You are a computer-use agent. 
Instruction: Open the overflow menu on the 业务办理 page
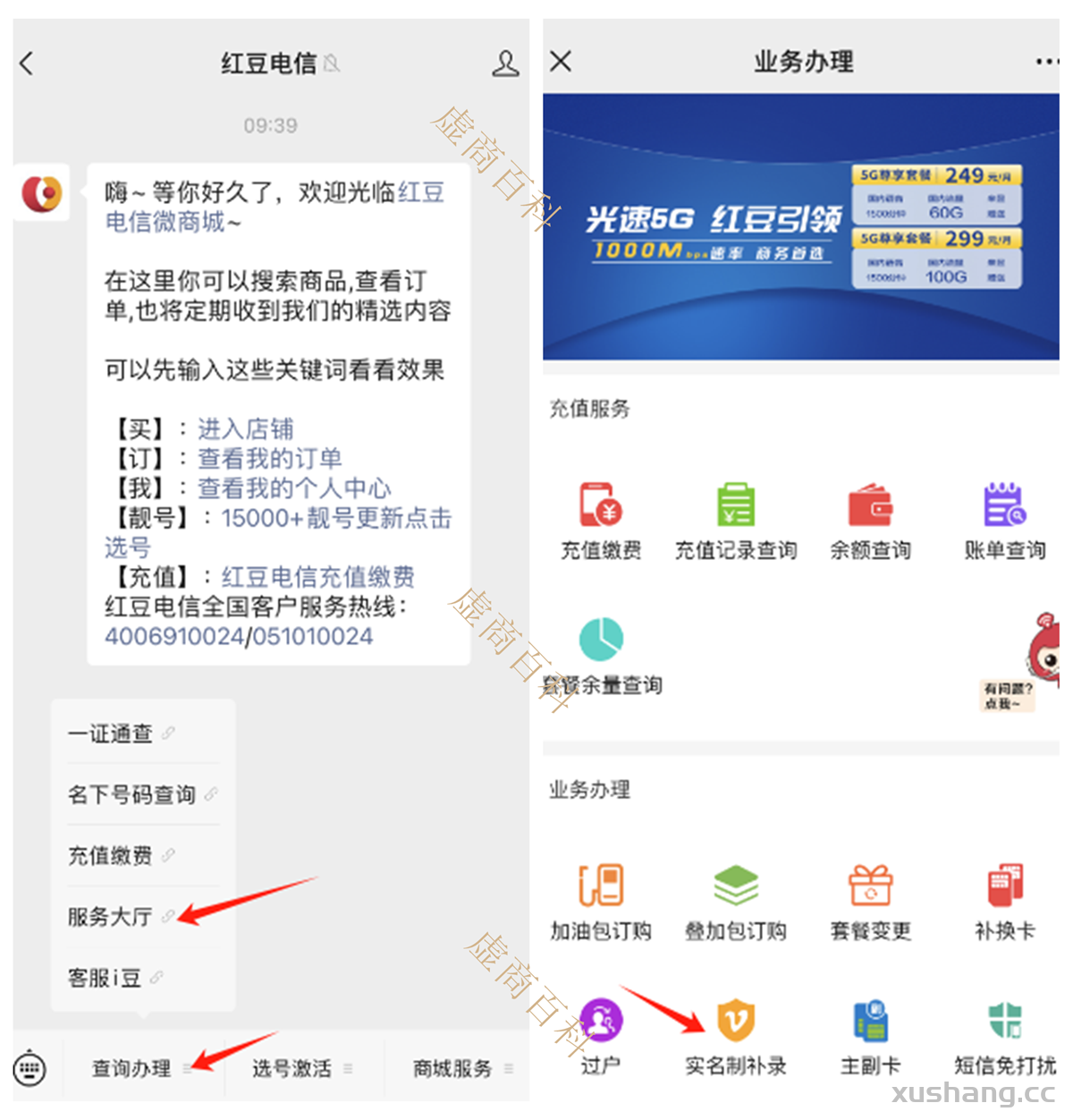1046,61
